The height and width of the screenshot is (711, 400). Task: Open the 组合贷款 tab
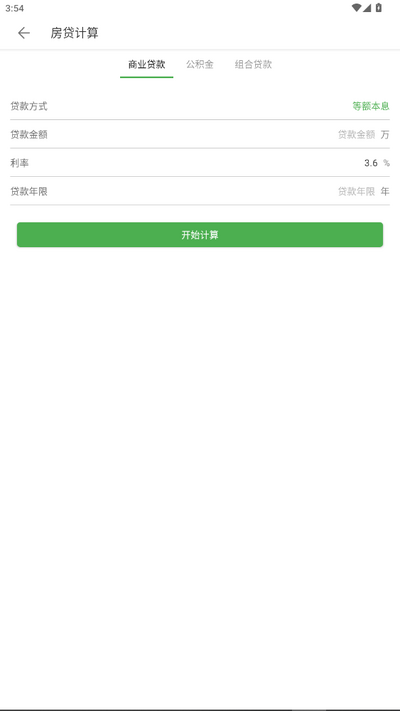[x=253, y=64]
